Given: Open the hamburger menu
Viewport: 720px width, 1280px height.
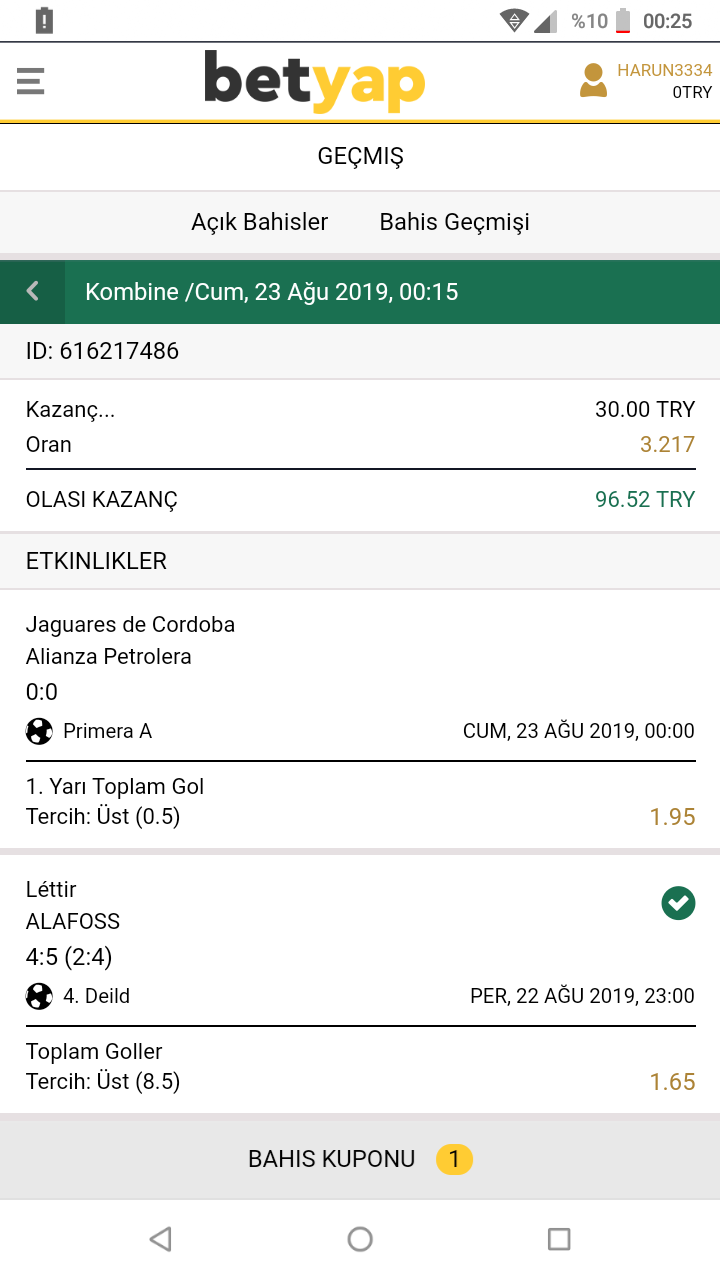Looking at the screenshot, I should tap(31, 80).
